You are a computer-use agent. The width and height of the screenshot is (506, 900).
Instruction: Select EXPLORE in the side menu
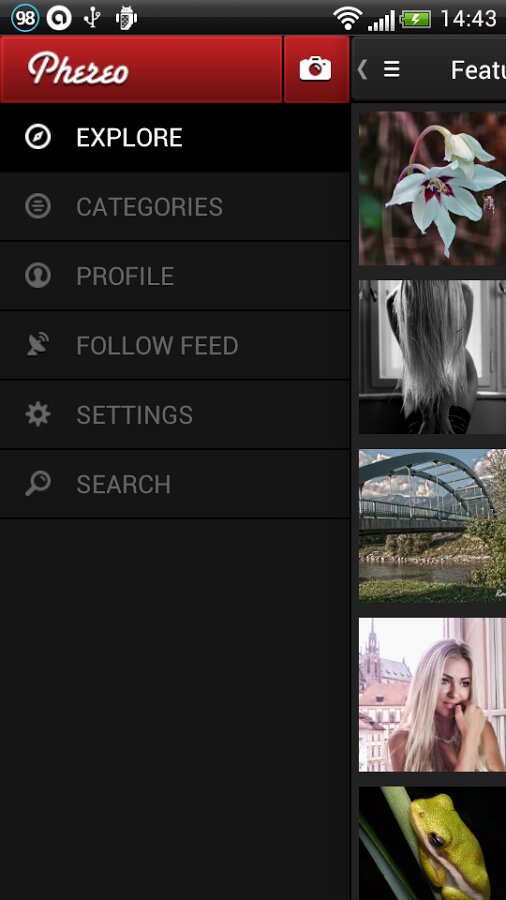[x=174, y=137]
